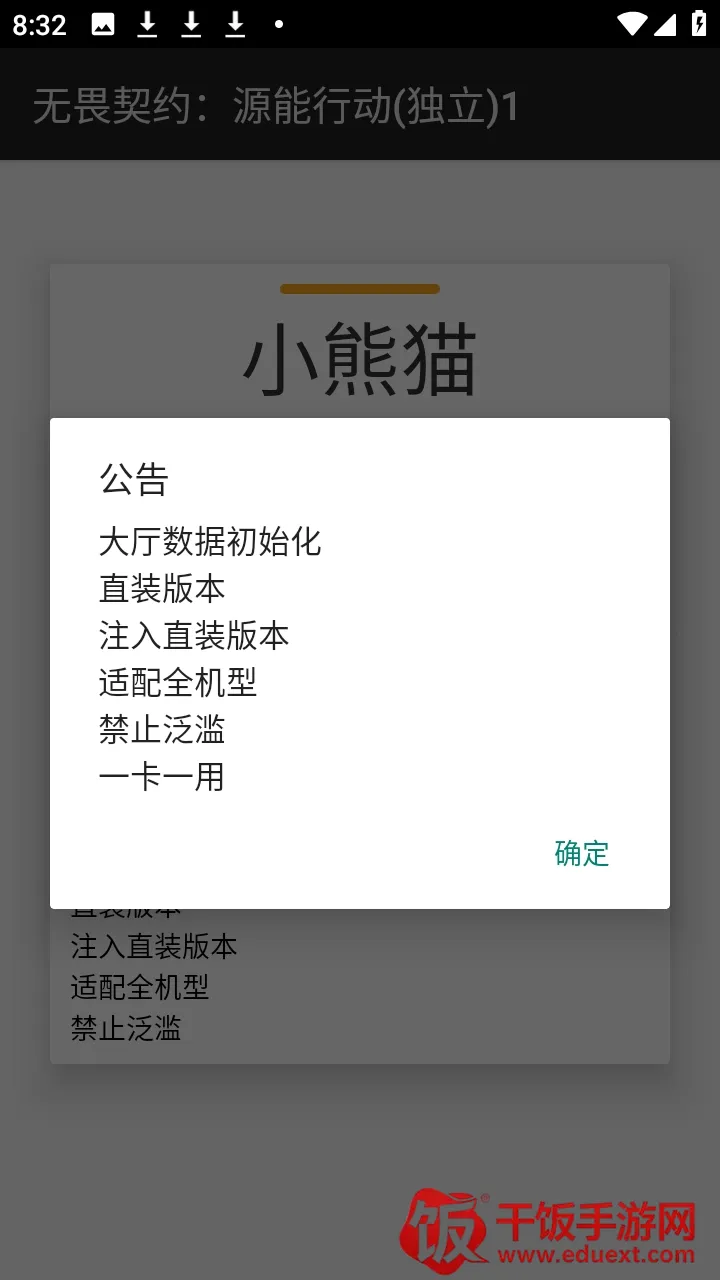Confirm the 公告 dialog with 确定

tap(581, 853)
